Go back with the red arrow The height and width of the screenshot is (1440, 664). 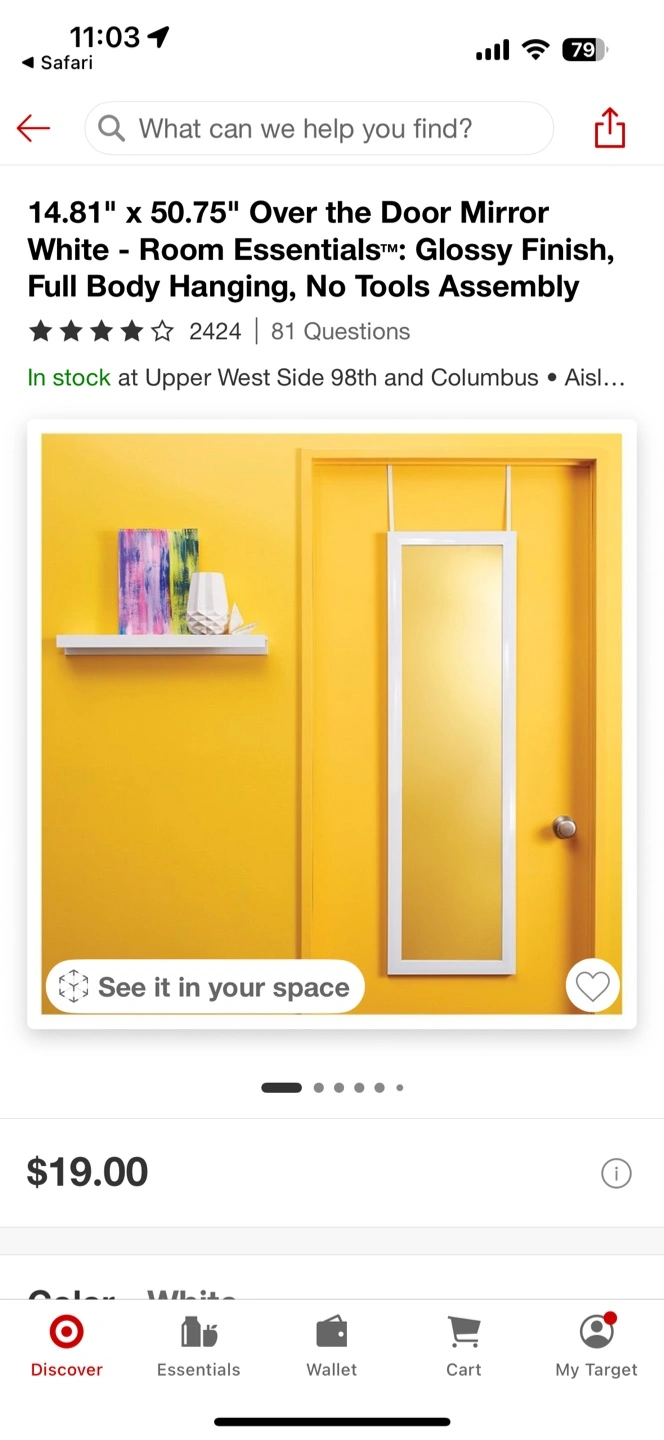(x=33, y=128)
